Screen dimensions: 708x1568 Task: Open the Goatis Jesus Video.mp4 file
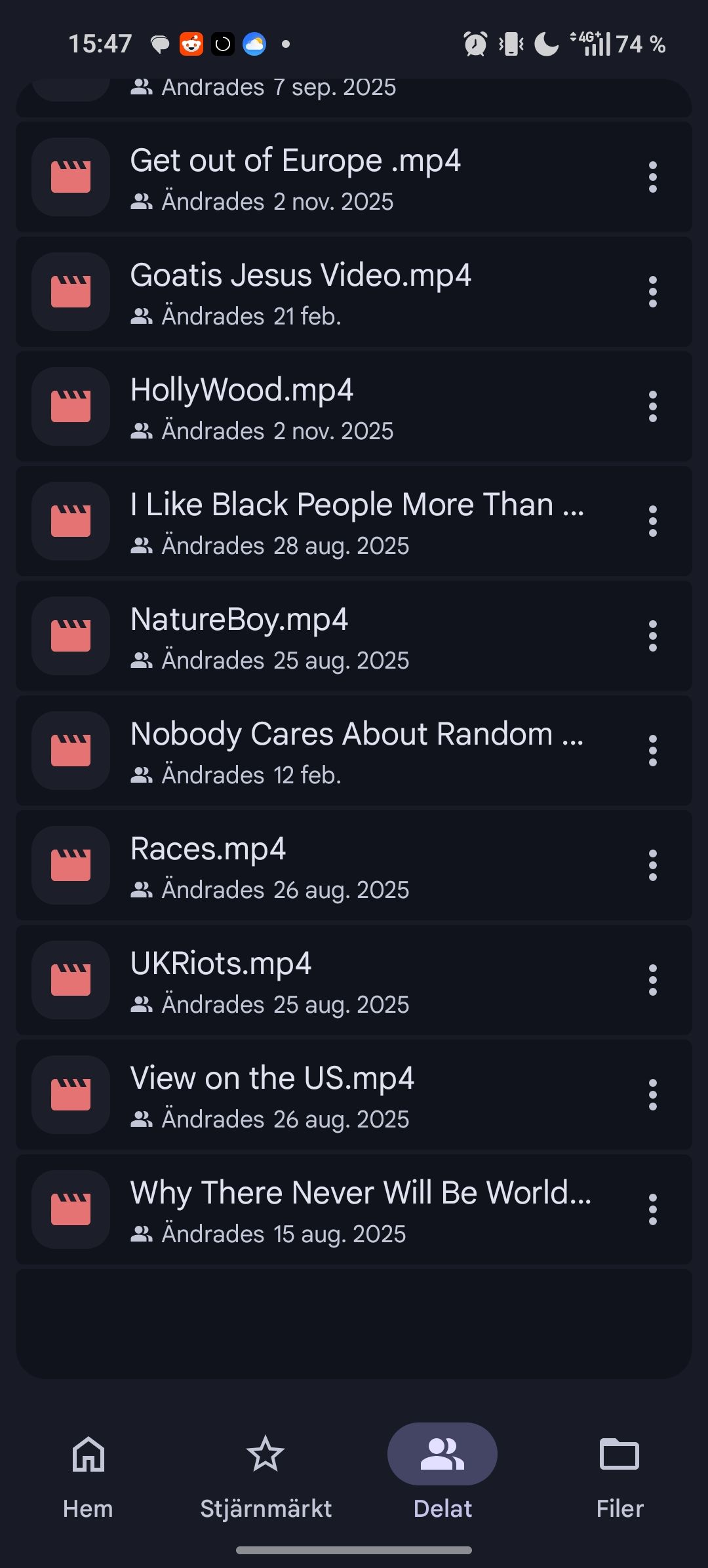[300, 292]
